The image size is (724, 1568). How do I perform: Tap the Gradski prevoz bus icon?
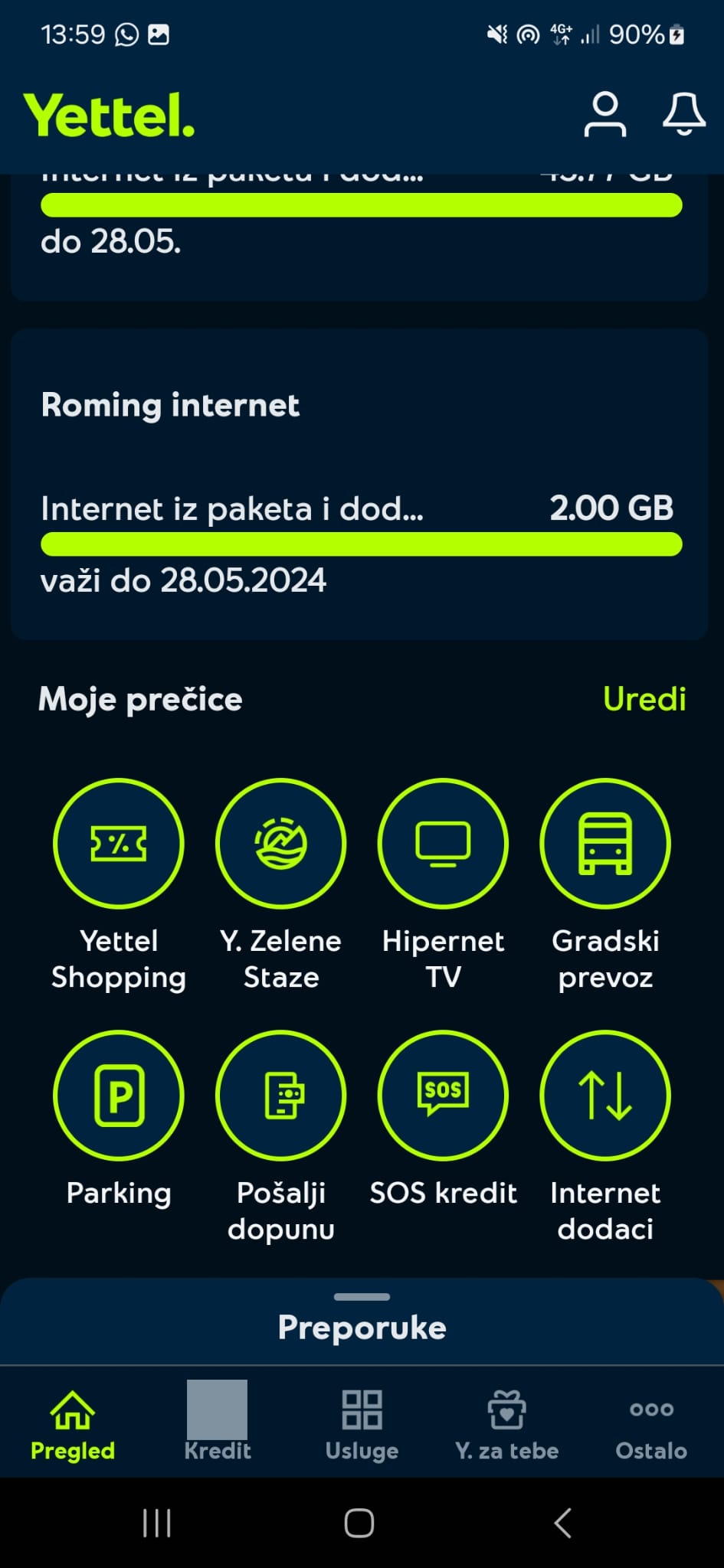pos(604,843)
